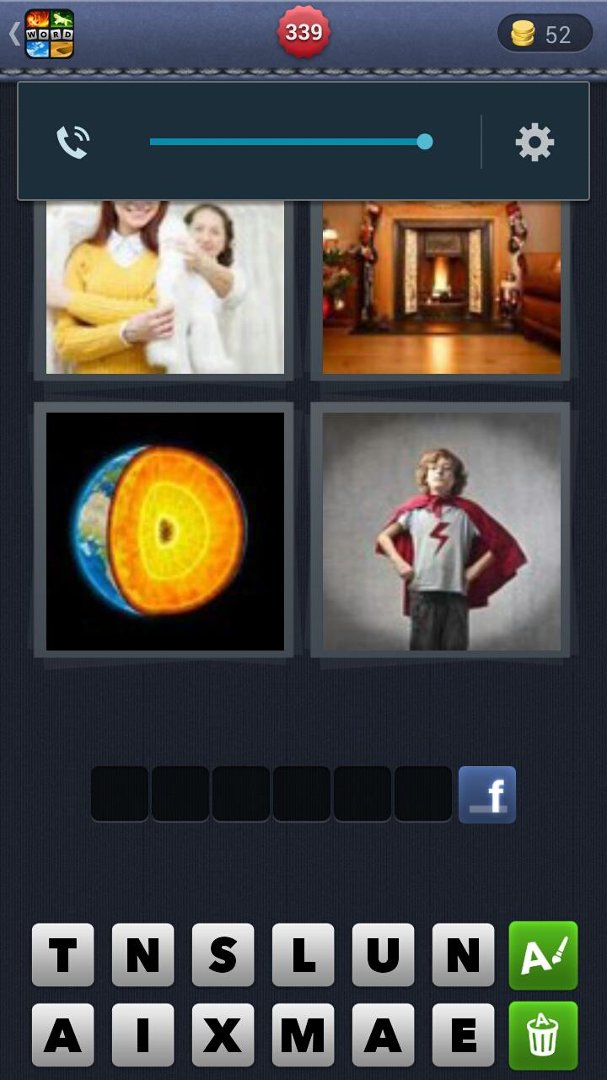Screen dimensions: 607x1080
Task: Select the letter I tile
Action: pyautogui.click(x=143, y=1035)
